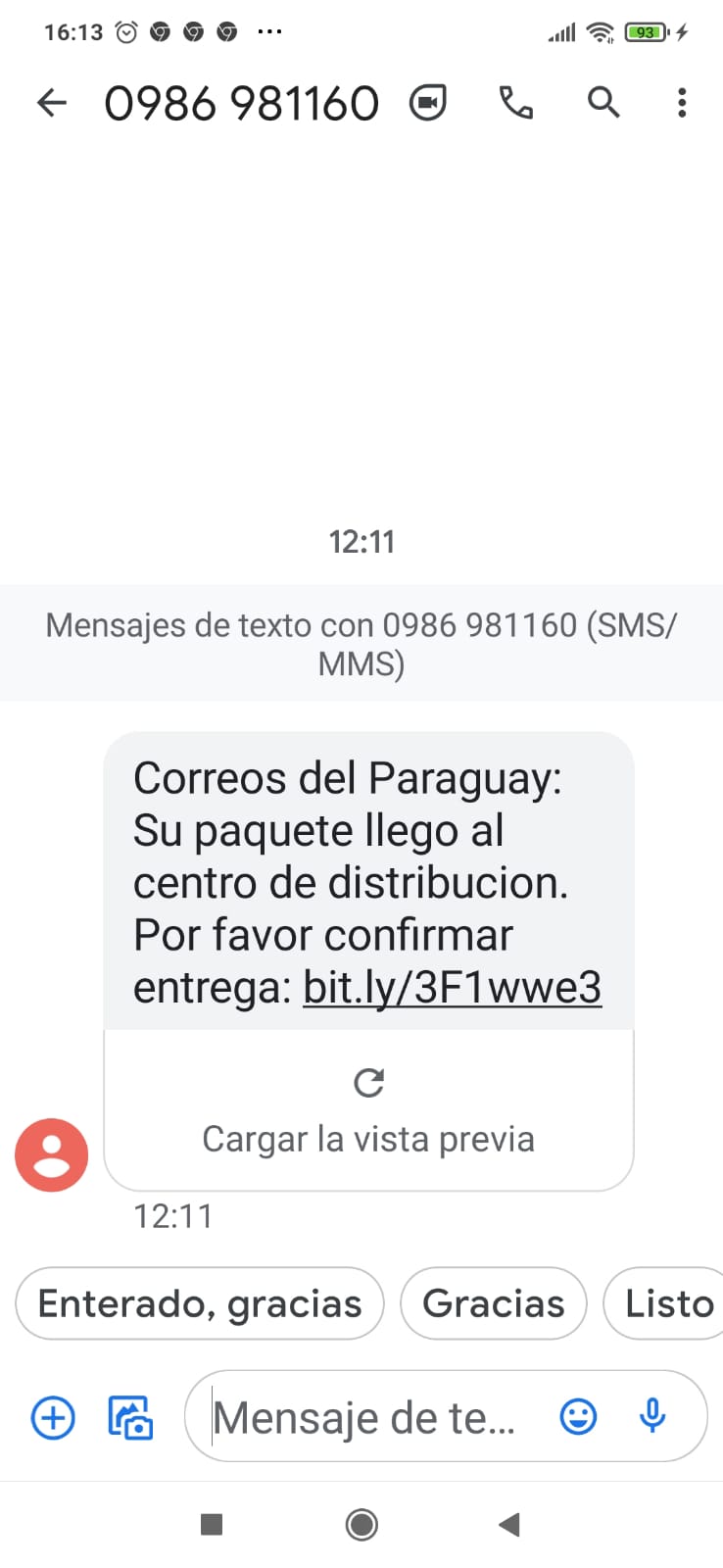Go to the home screen
The image size is (723, 1568).
(x=361, y=1524)
